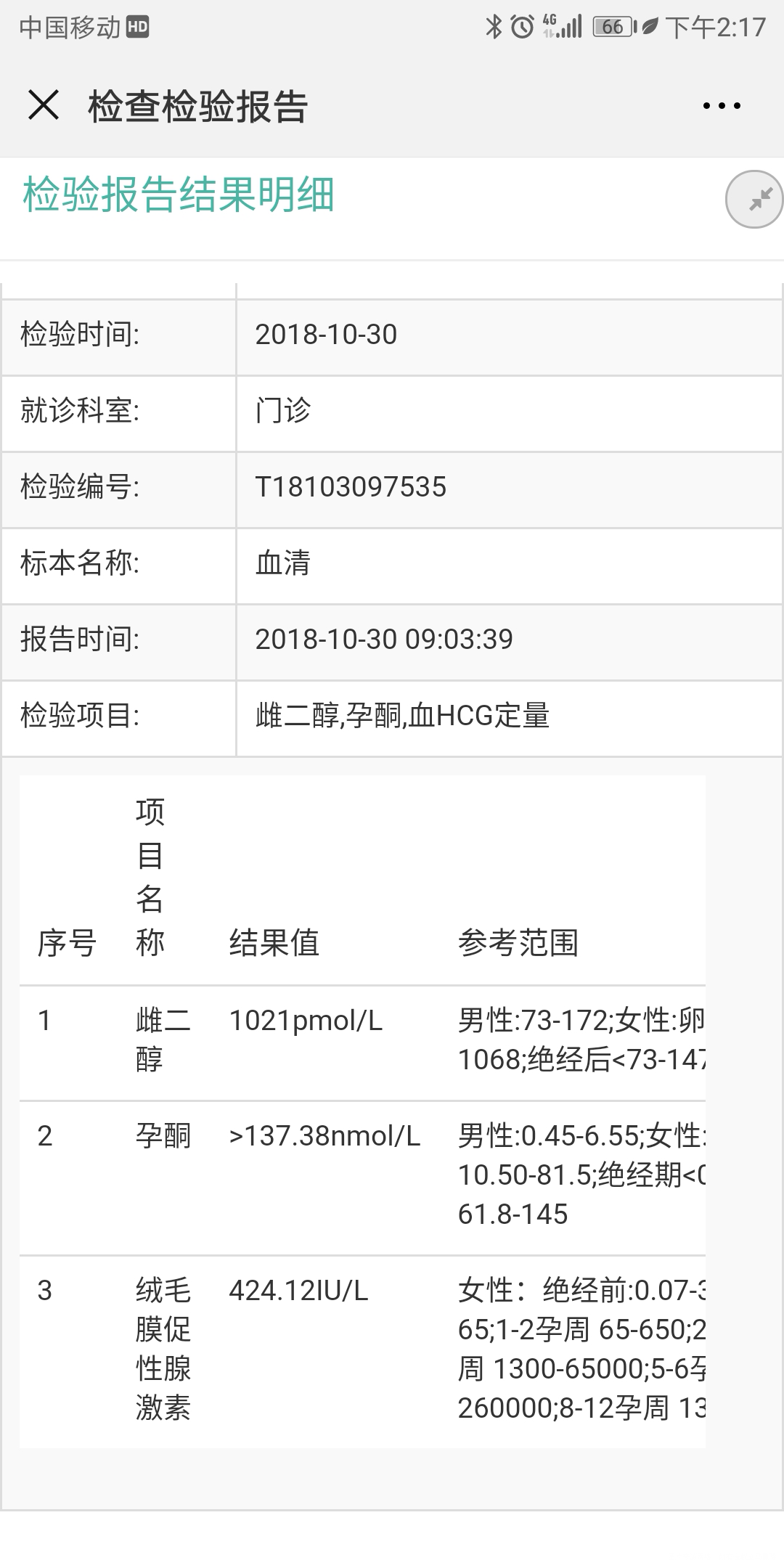Viewport: 784px width, 1568px height.
Task: Tap the power-saving leaf icon
Action: coord(648,27)
